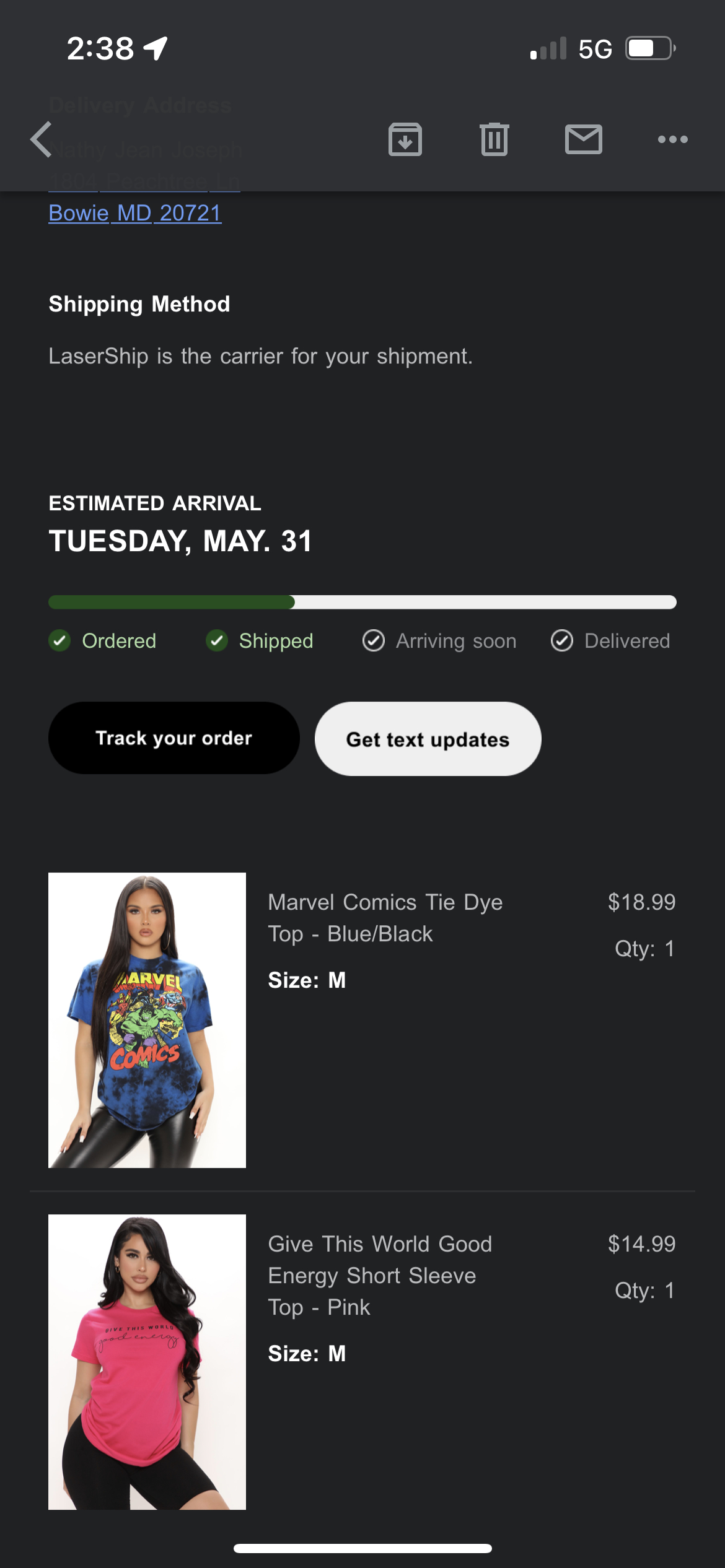725x1568 pixels.
Task: Tap the cellular signal bars indicator
Action: [x=548, y=48]
